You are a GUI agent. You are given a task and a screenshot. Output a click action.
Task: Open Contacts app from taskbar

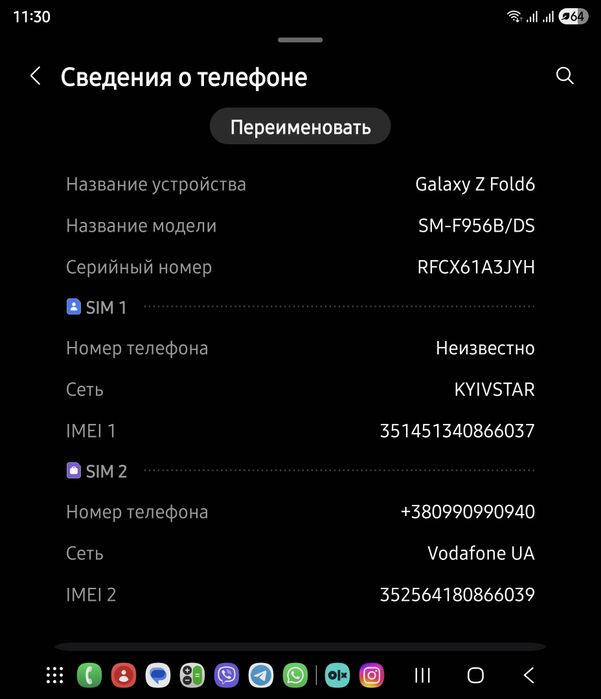pyautogui.click(x=123, y=676)
